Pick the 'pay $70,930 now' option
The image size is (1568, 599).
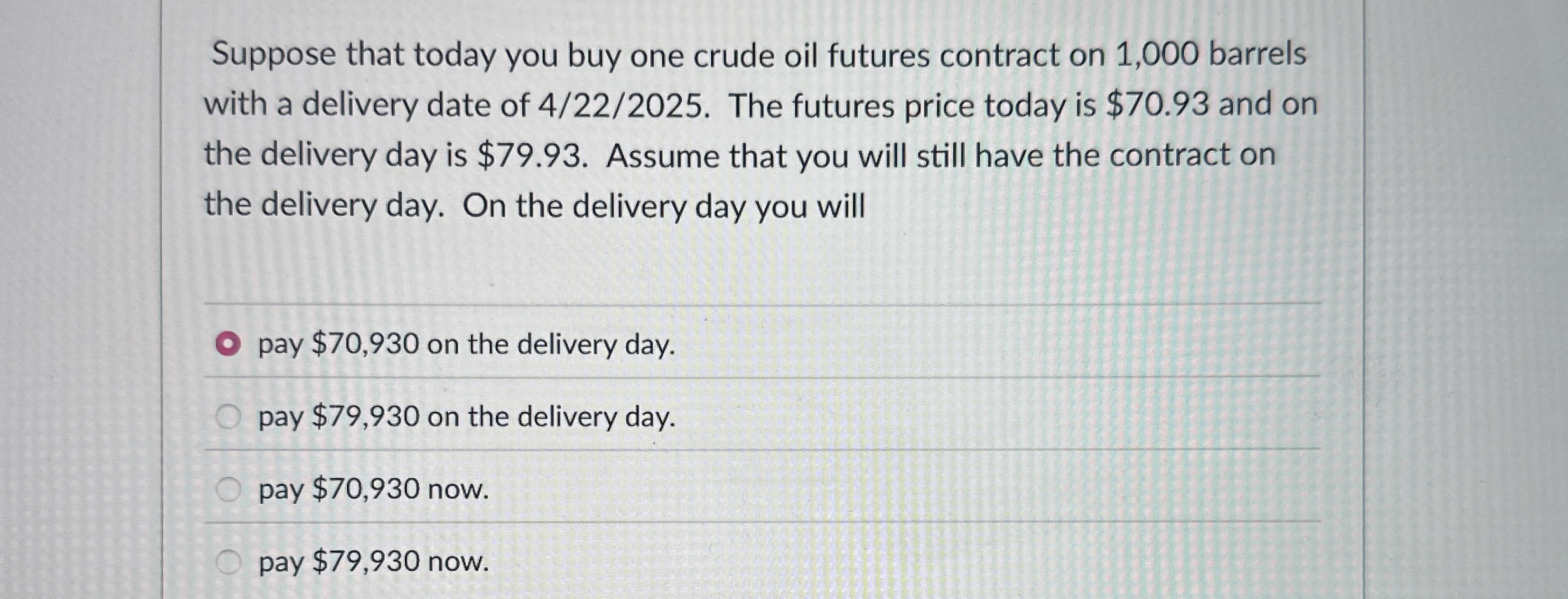coord(228,490)
